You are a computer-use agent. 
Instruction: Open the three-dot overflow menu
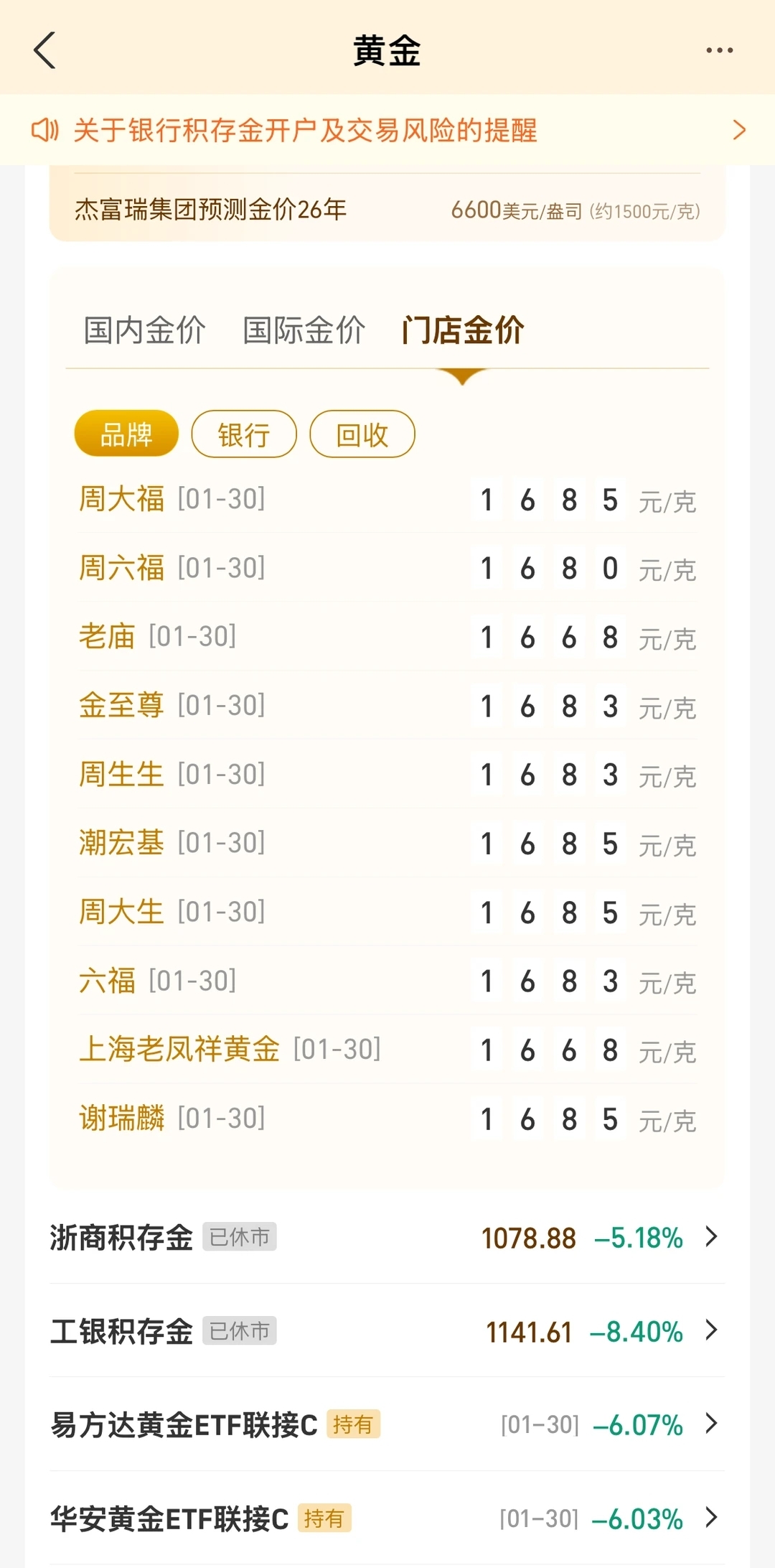[719, 50]
